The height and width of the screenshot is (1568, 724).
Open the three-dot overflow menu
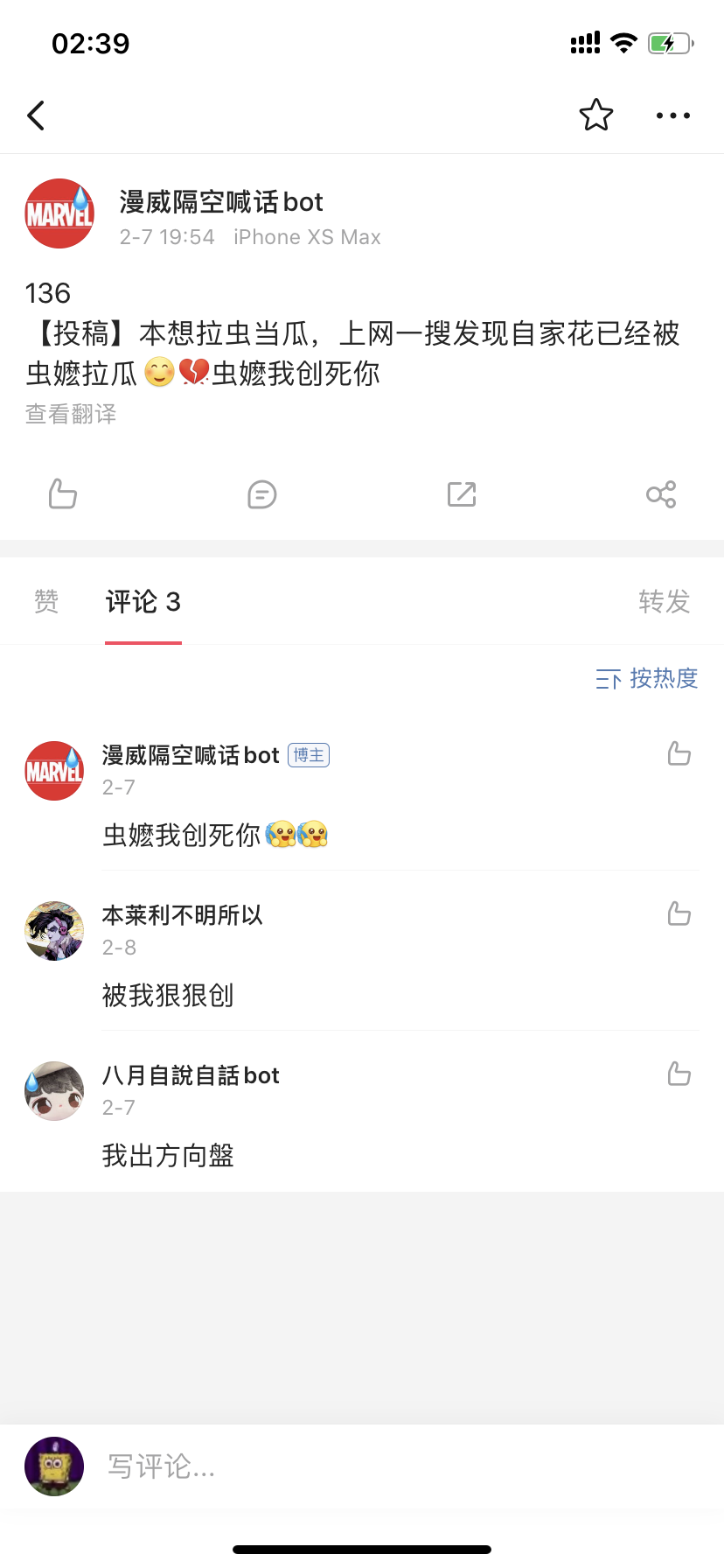(672, 115)
